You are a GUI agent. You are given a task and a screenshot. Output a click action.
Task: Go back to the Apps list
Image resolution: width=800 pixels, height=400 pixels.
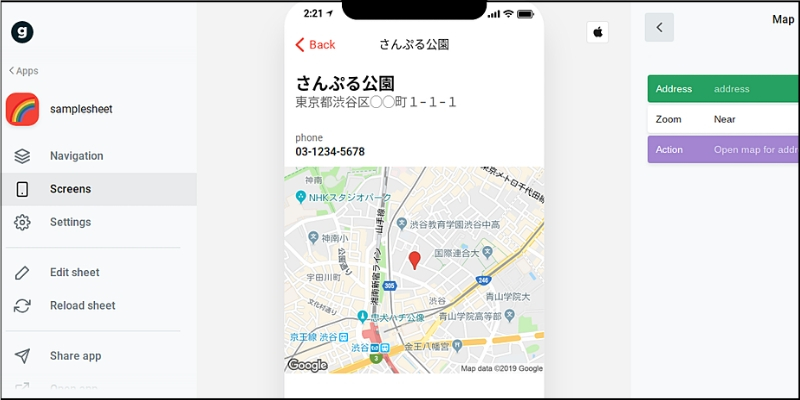click(x=24, y=71)
